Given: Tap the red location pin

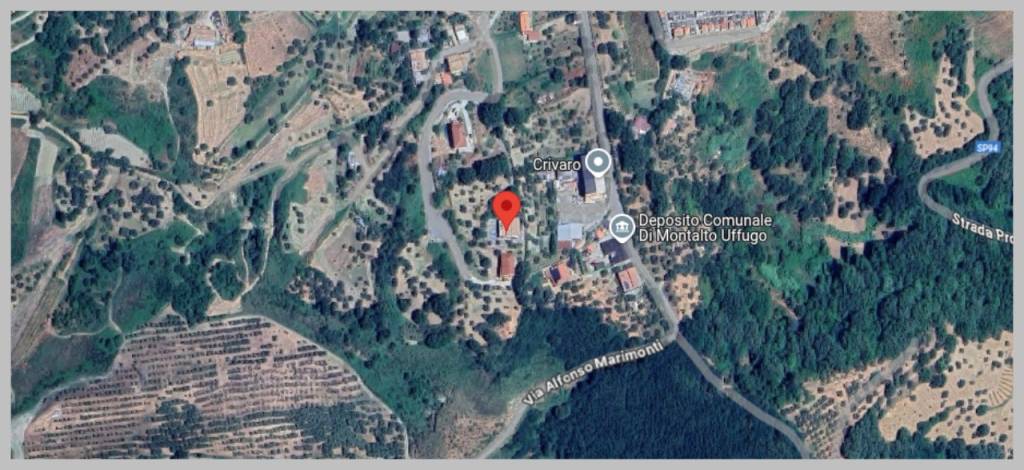Looking at the screenshot, I should click(507, 208).
